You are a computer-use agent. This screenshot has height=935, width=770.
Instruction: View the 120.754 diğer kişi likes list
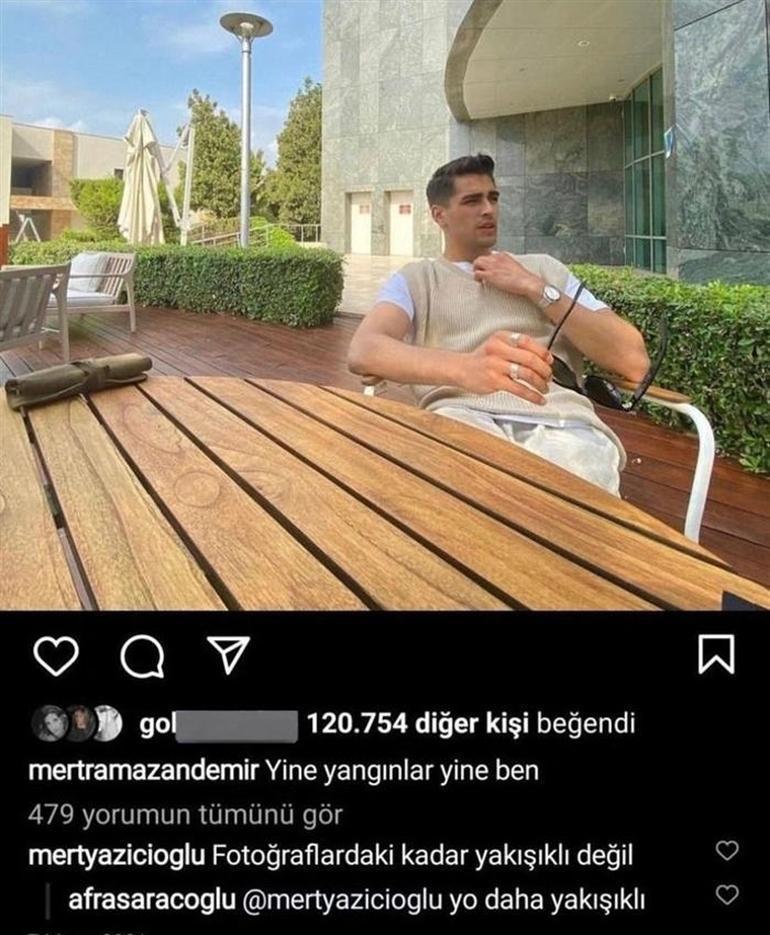pos(419,723)
